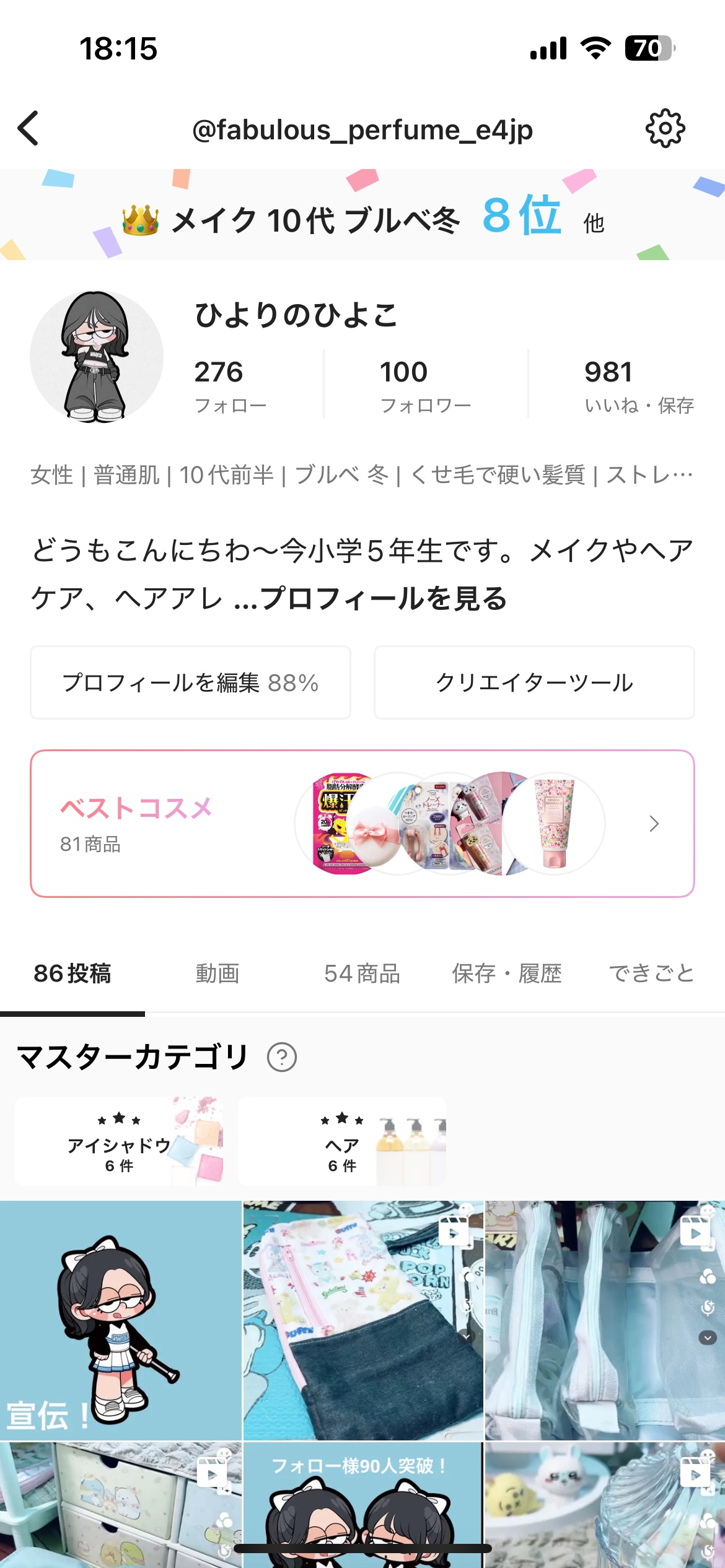Expand the down chevron on the mesh bag post
This screenshot has width=725, height=1568.
pyautogui.click(x=708, y=1338)
